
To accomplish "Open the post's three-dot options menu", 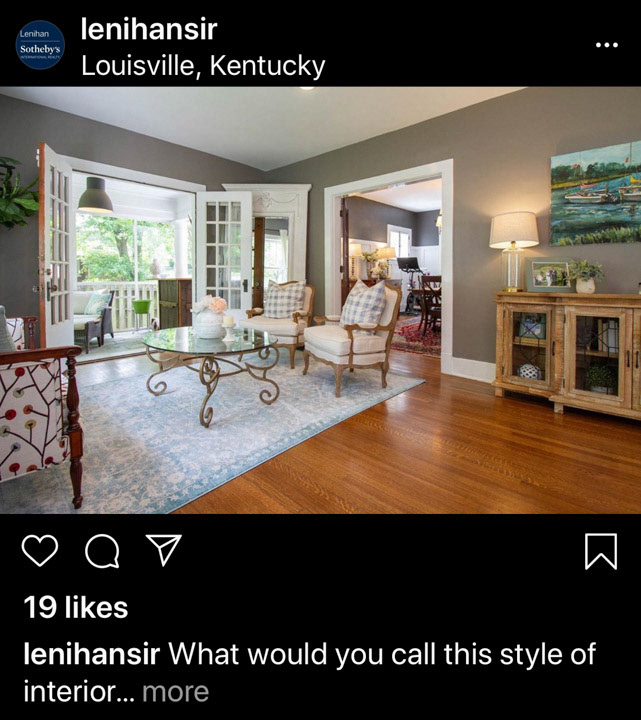I will tap(606, 45).
